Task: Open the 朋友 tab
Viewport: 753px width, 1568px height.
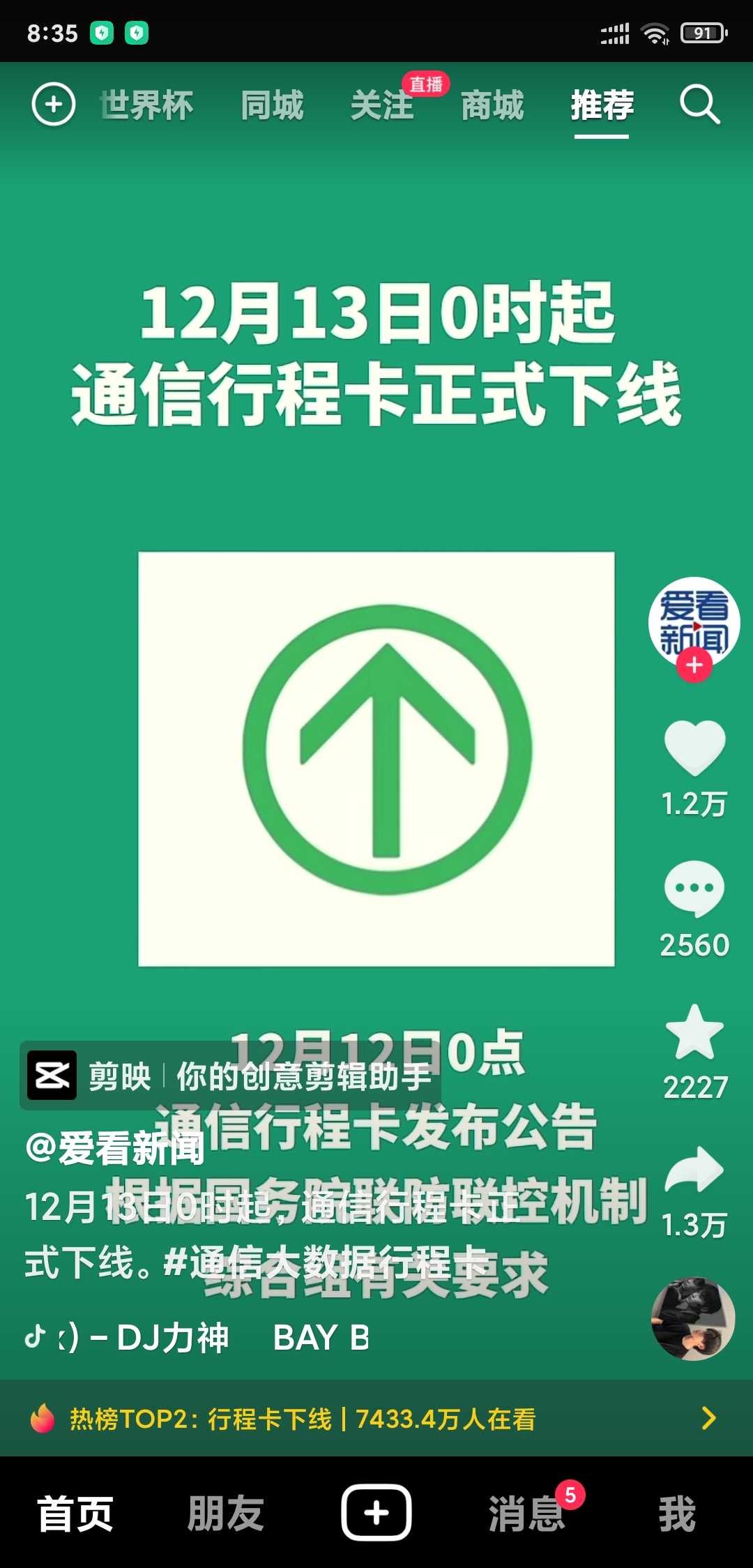Action: pyautogui.click(x=226, y=1514)
